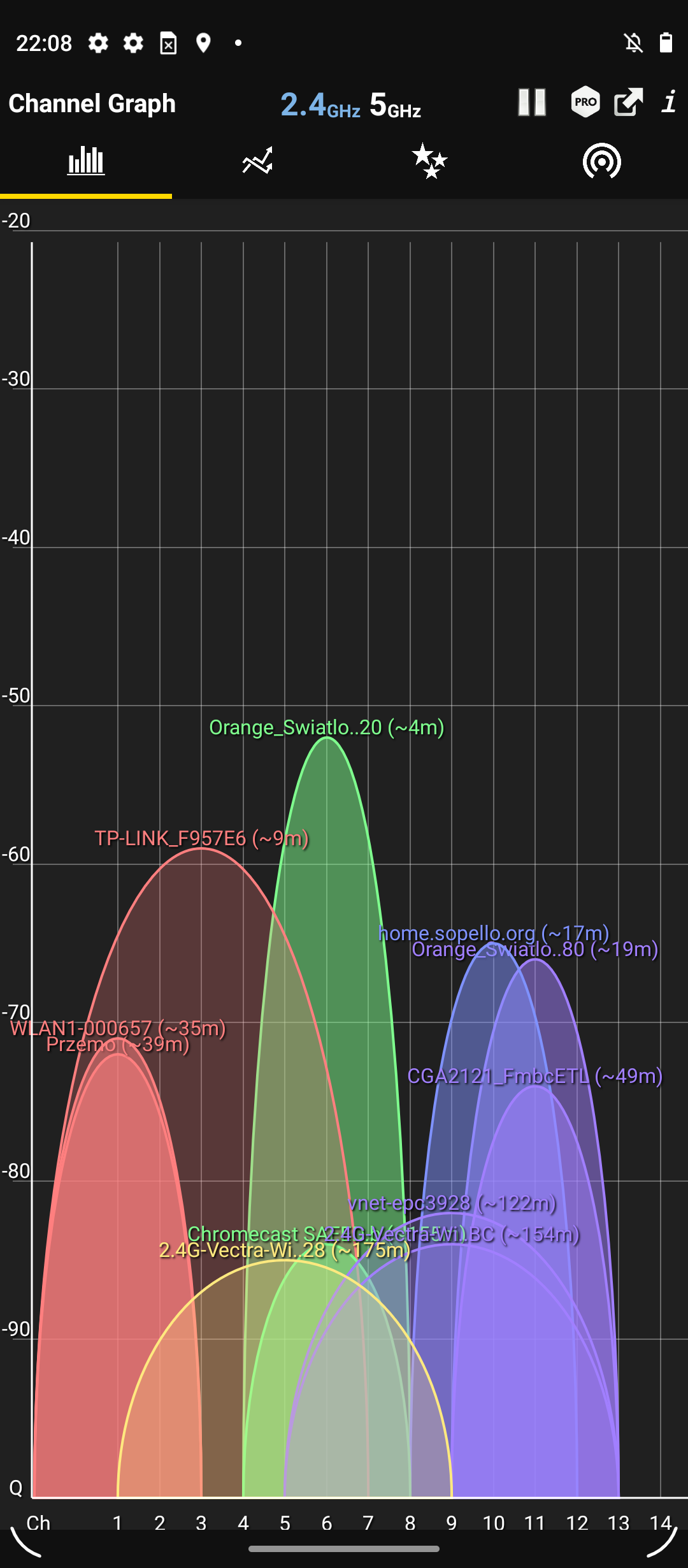This screenshot has width=688, height=1568.
Task: Open the PRO upgrade badge
Action: point(585,102)
